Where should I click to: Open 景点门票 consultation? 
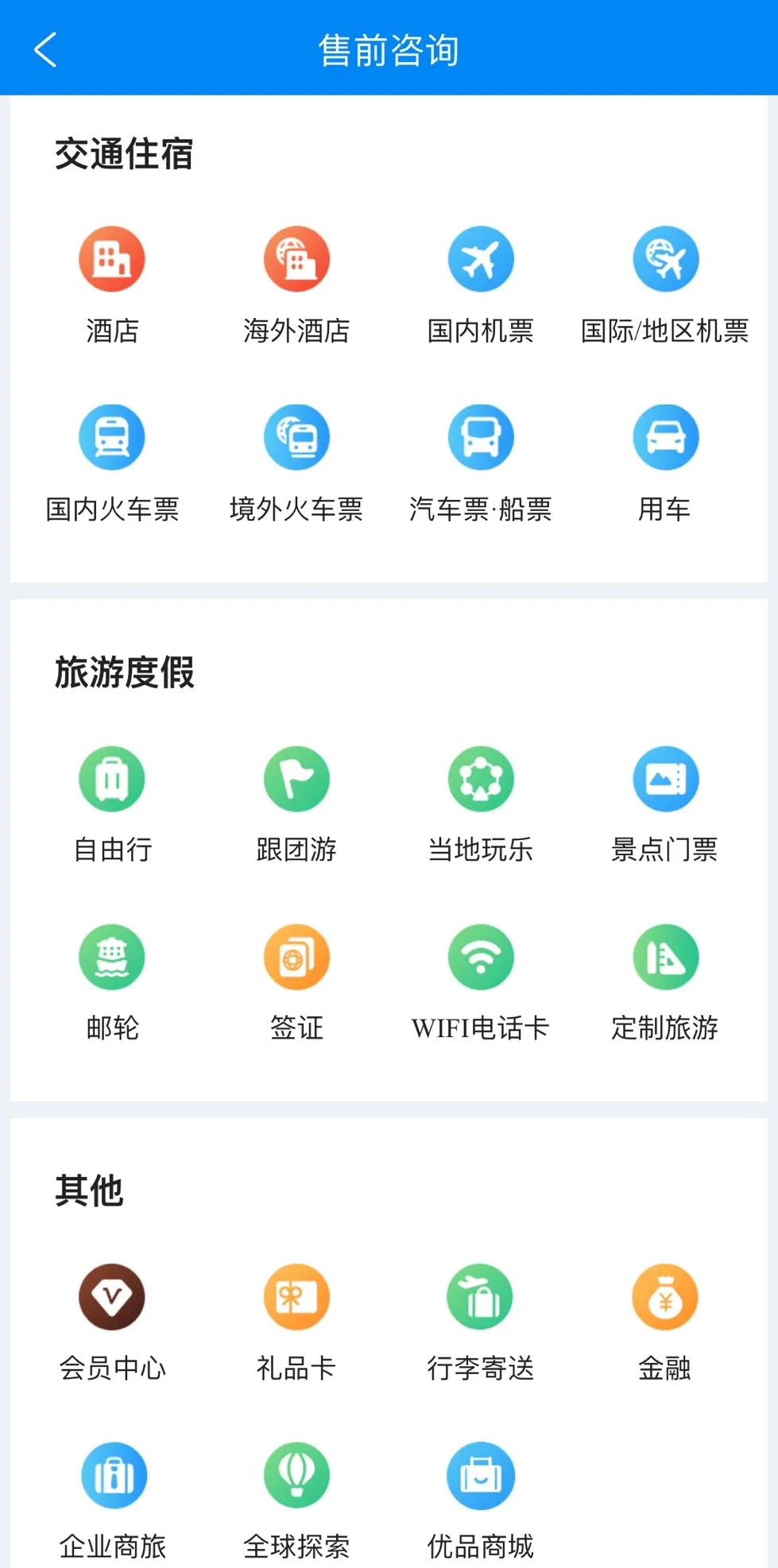[665, 779]
